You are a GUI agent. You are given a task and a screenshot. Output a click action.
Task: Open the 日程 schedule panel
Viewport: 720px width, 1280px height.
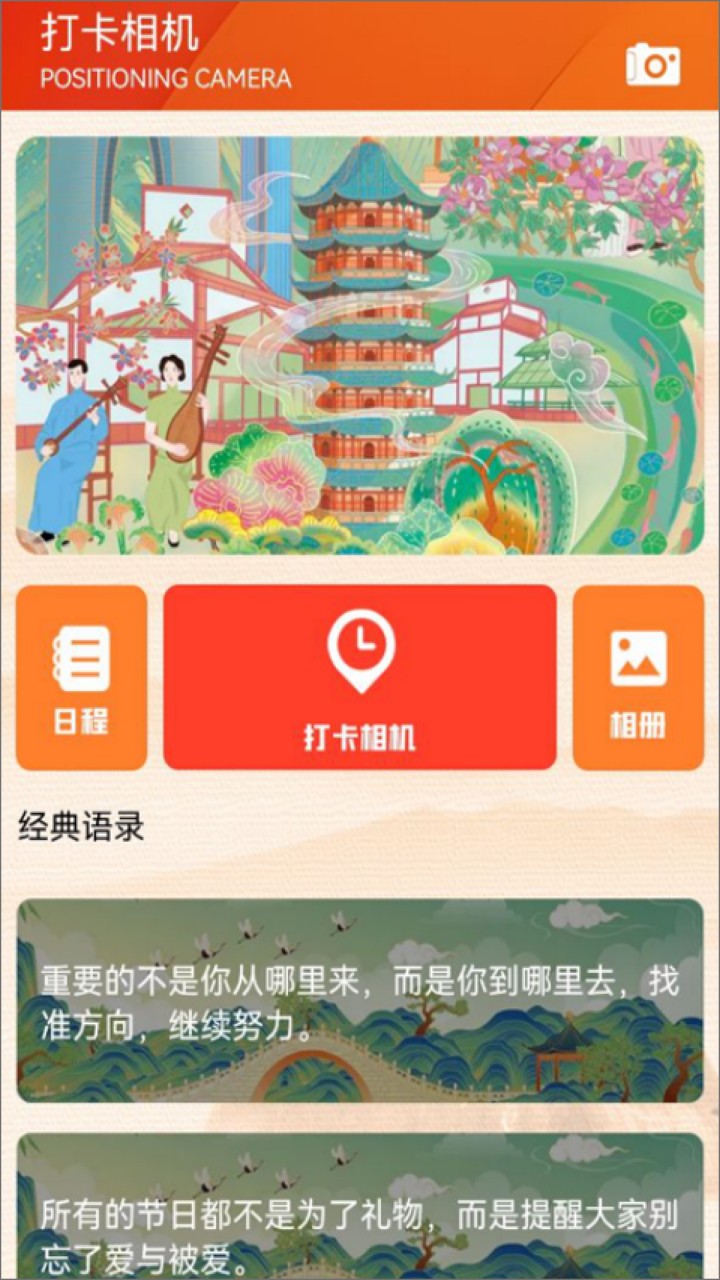coord(80,677)
